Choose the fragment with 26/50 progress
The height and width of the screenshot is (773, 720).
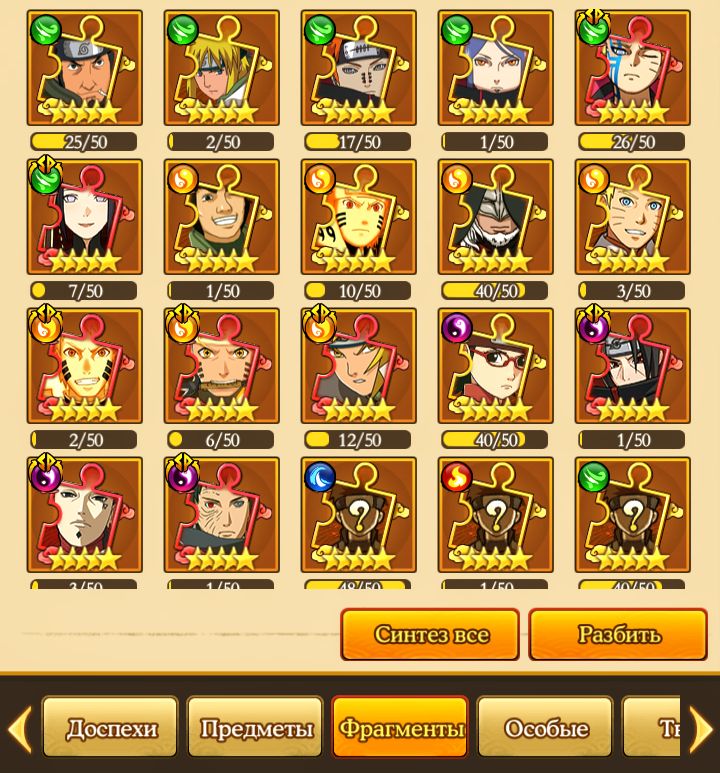(x=633, y=68)
